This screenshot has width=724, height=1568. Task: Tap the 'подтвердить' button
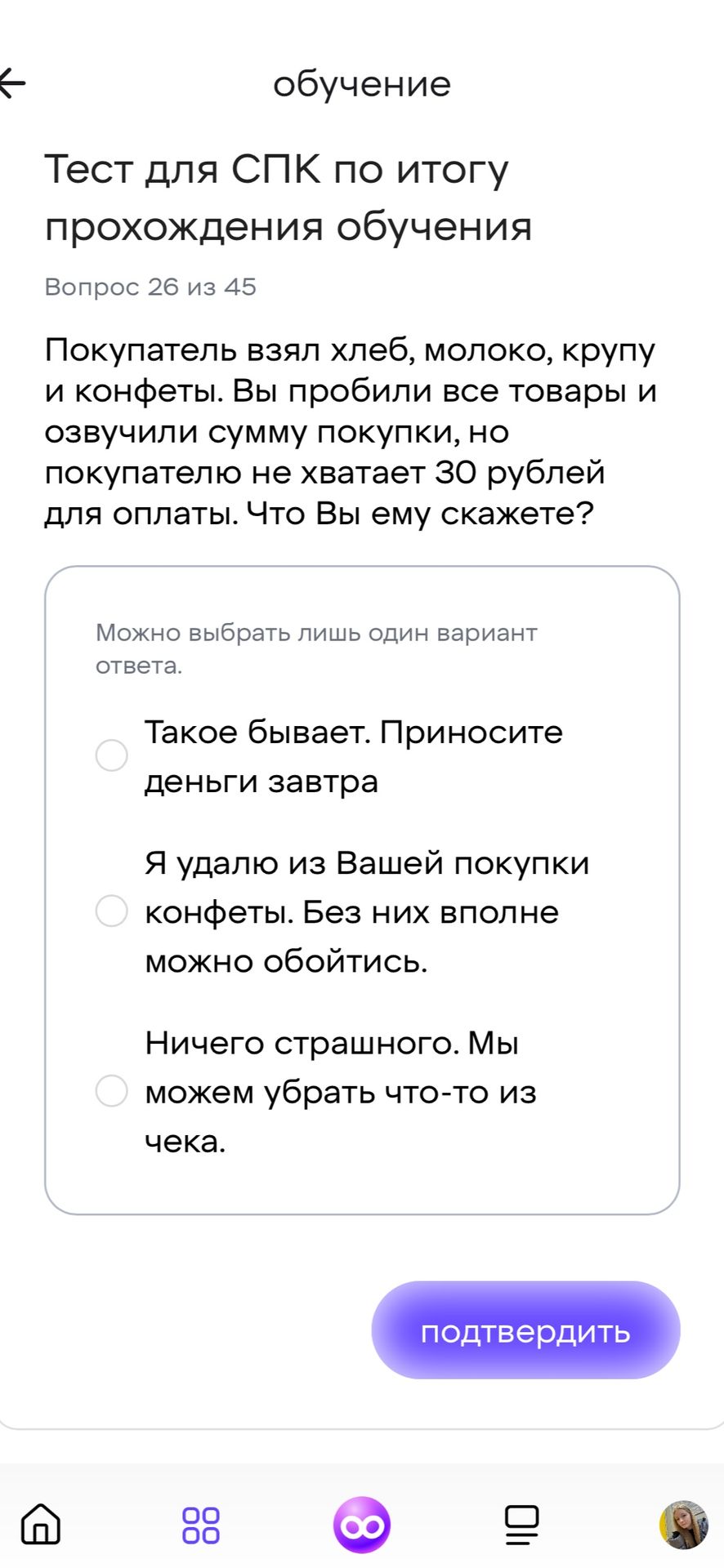click(525, 1330)
